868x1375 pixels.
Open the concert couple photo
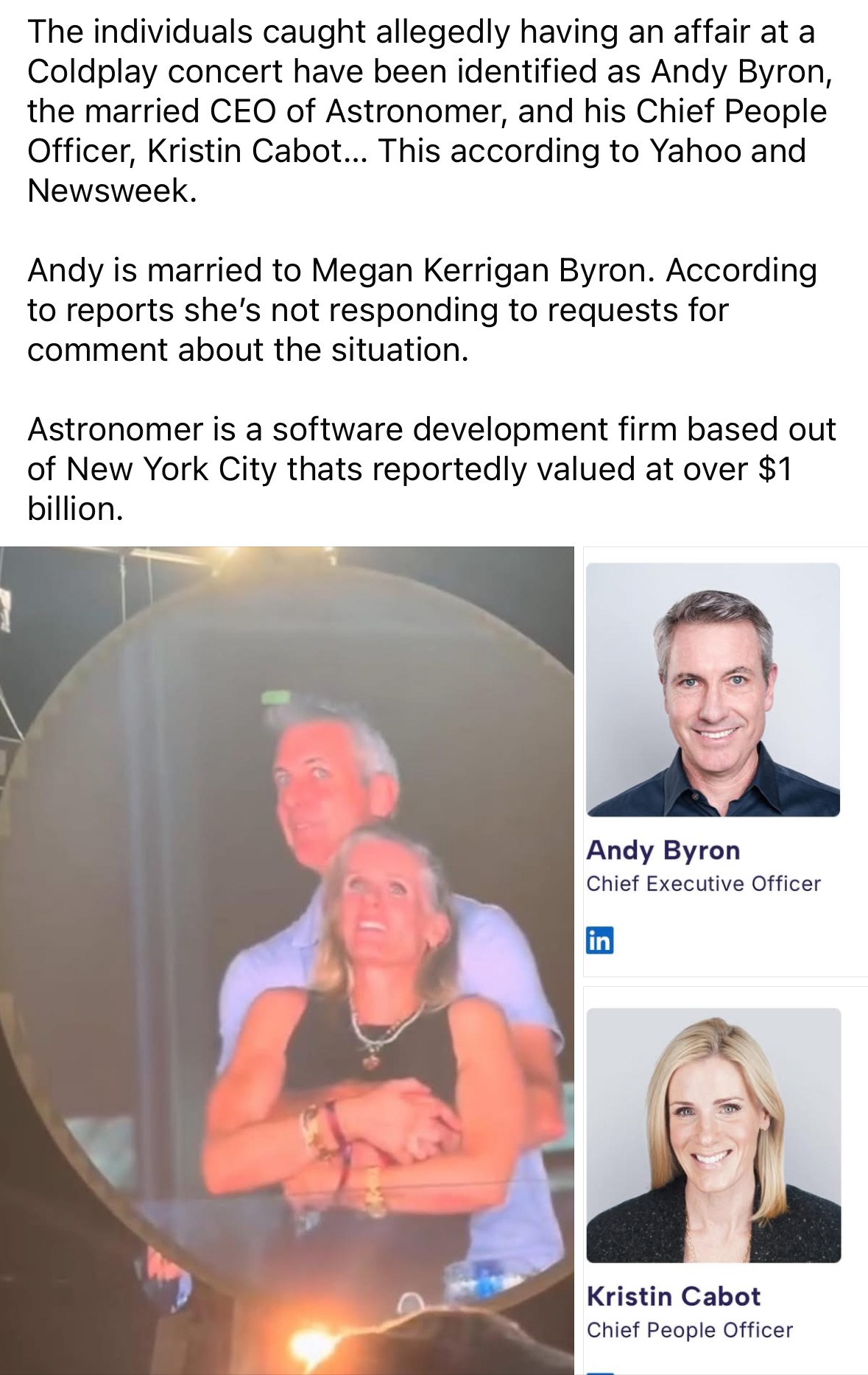click(x=286, y=957)
